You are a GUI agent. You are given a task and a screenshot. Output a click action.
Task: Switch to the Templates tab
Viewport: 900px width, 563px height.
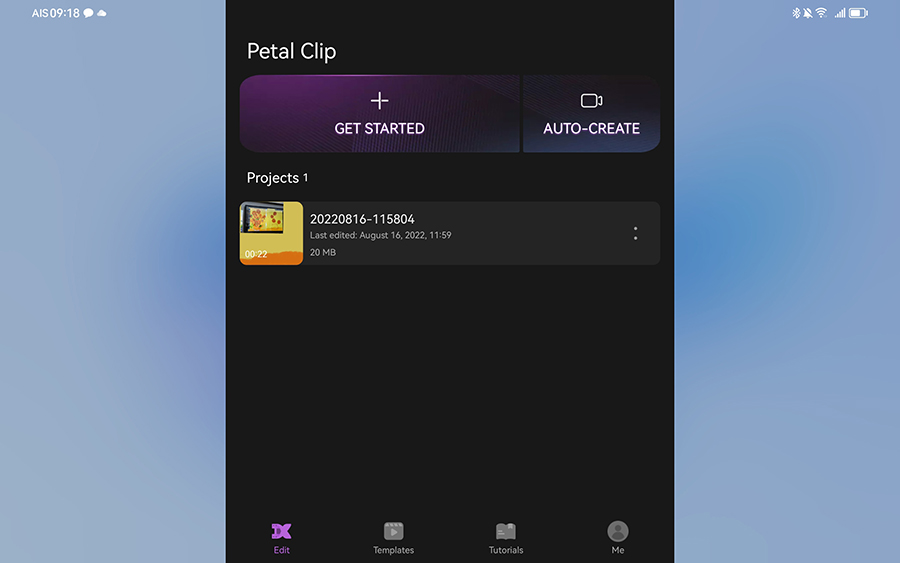pos(393,537)
